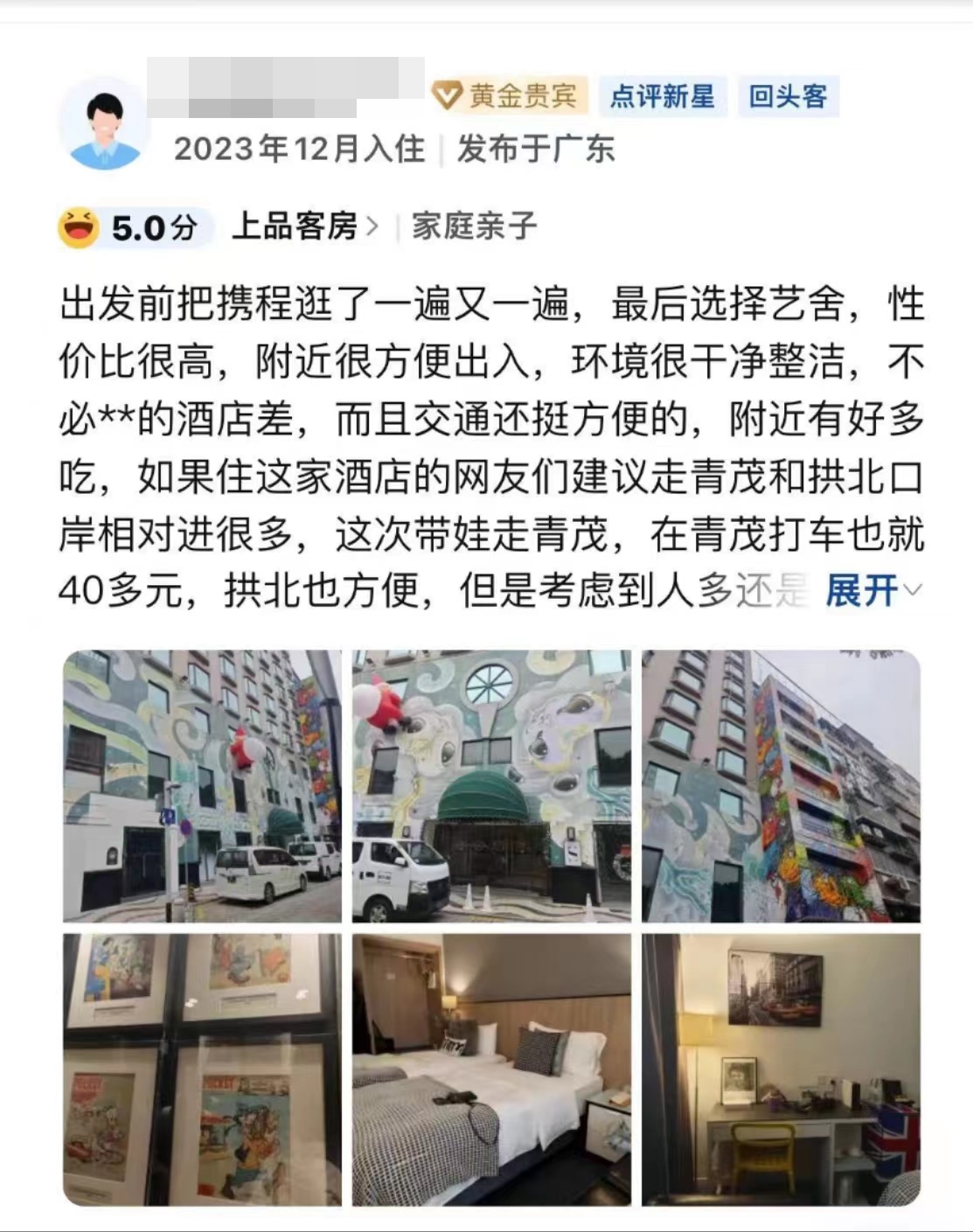Screen dimensions: 973x1232
Task: View the green awning entrance photo
Action: click(490, 786)
